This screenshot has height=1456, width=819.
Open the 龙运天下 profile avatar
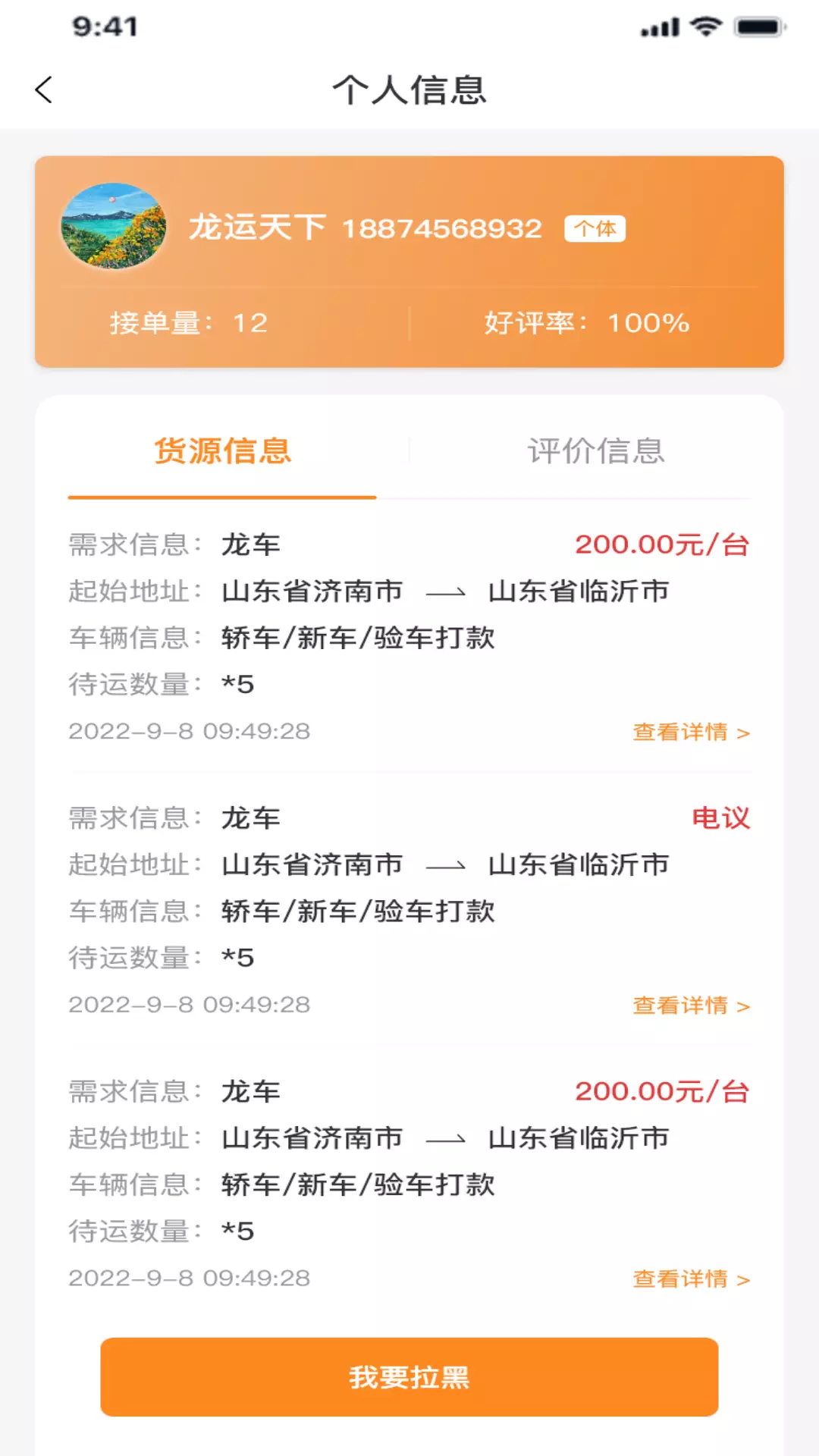(x=114, y=225)
